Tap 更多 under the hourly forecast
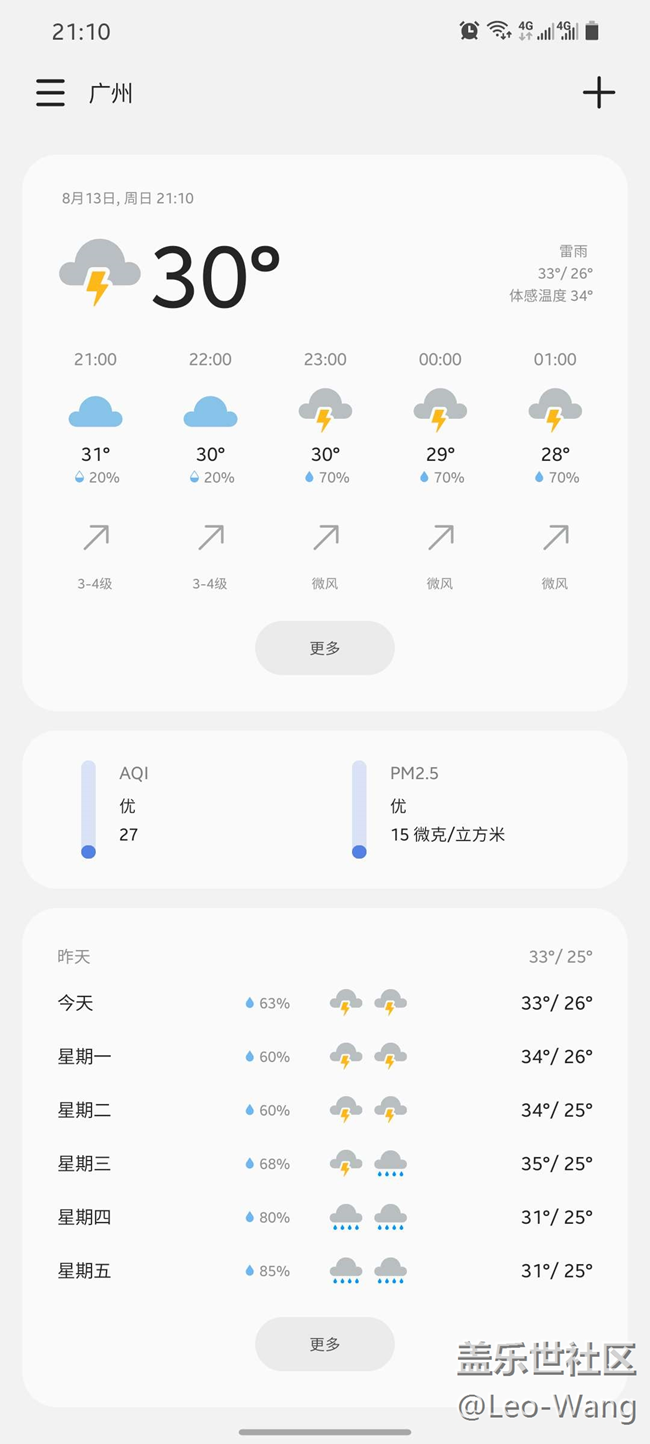The height and width of the screenshot is (1444, 650). tap(325, 648)
